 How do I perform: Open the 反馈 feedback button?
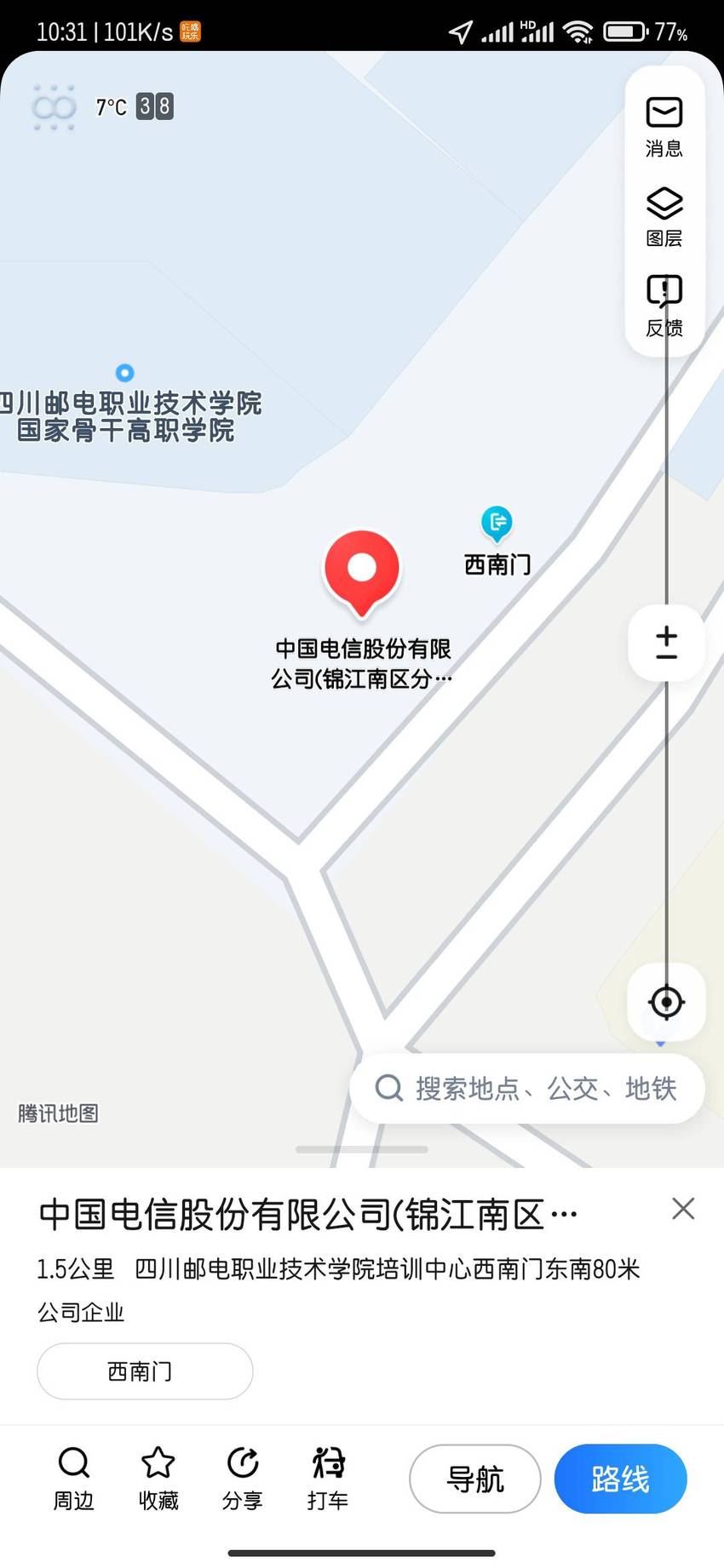point(664,306)
